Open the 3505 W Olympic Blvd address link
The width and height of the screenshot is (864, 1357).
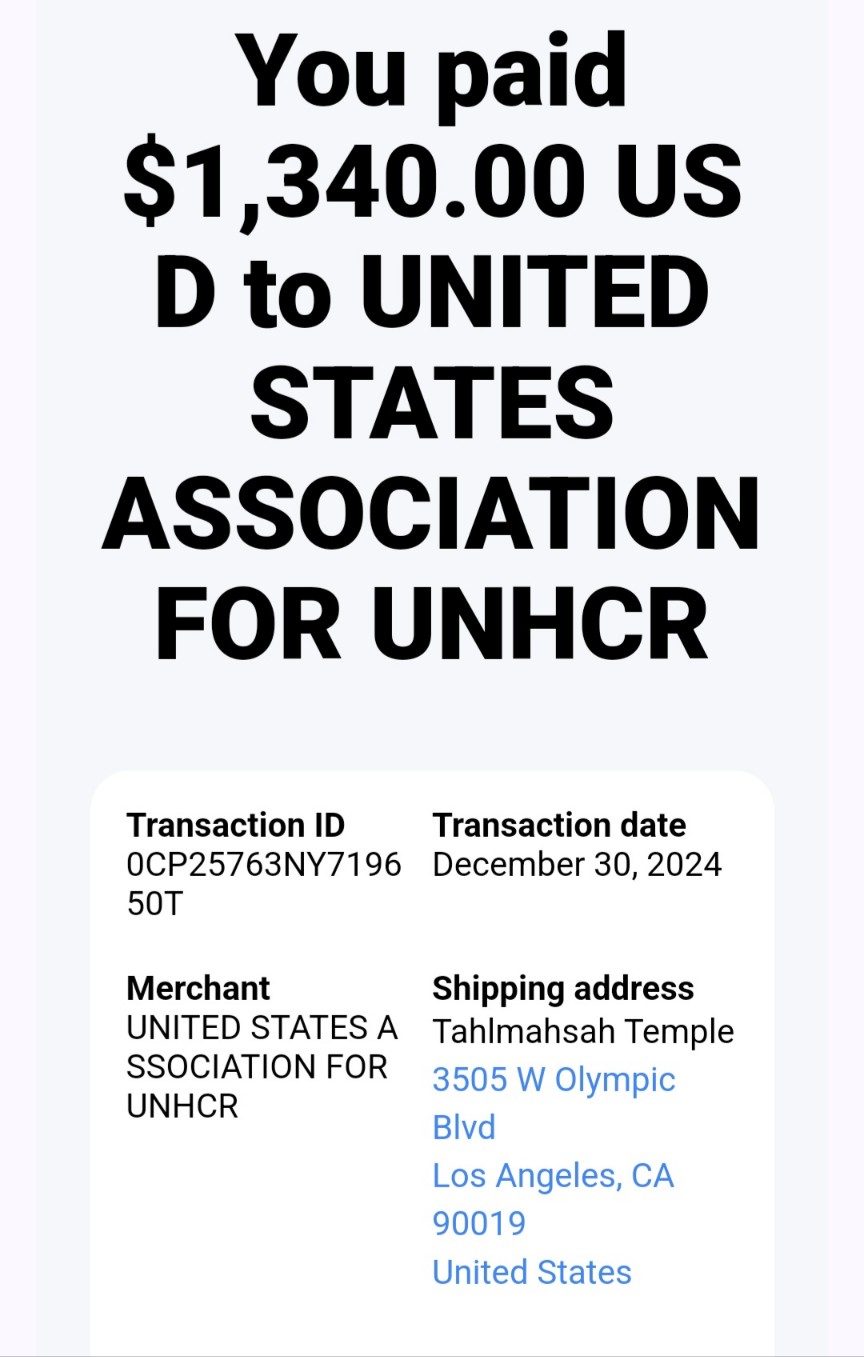tap(553, 1080)
